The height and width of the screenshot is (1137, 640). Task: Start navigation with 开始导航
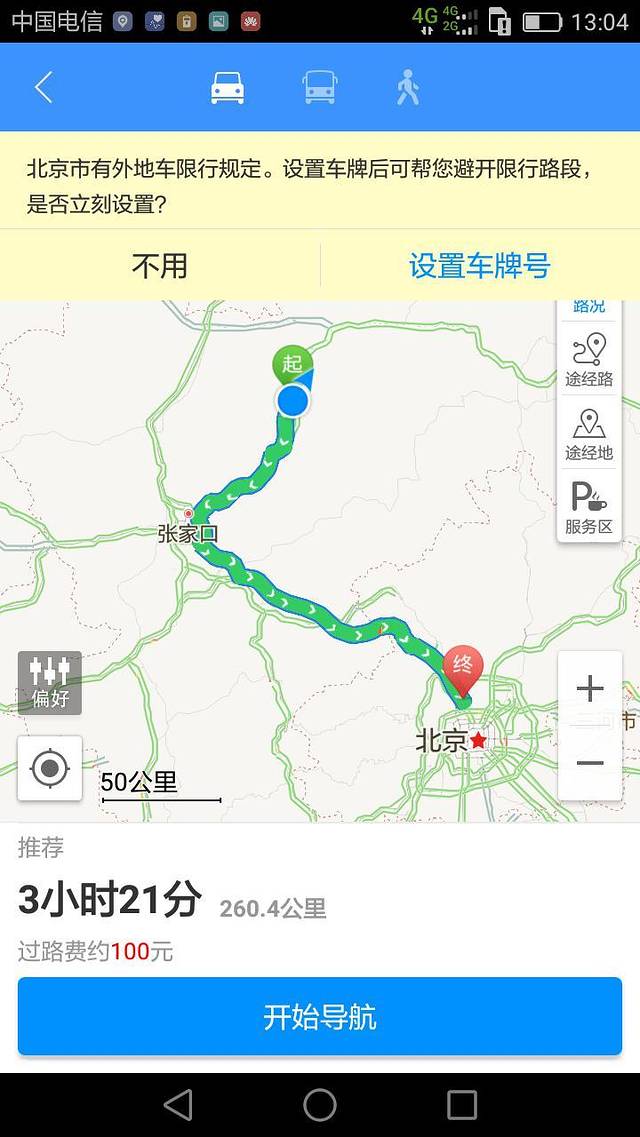pyautogui.click(x=320, y=1017)
